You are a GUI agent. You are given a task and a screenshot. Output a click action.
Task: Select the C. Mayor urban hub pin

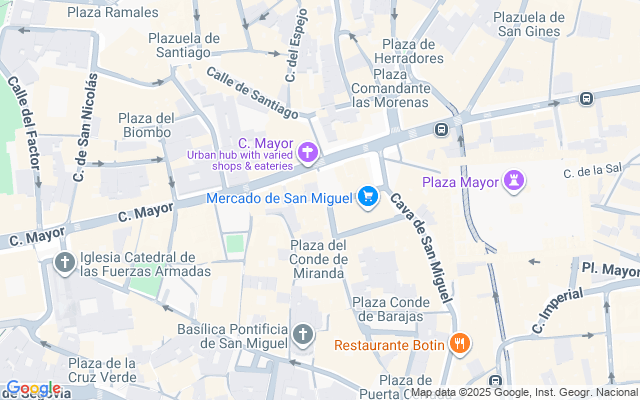[x=308, y=153]
